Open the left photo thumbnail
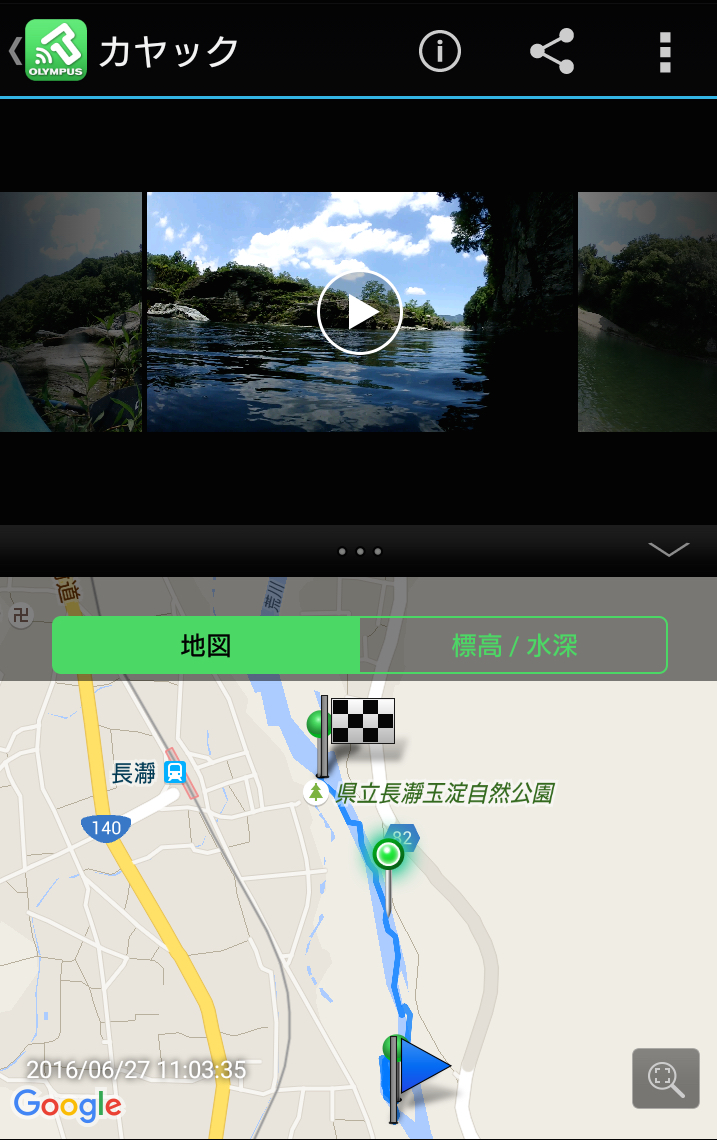 pos(70,312)
